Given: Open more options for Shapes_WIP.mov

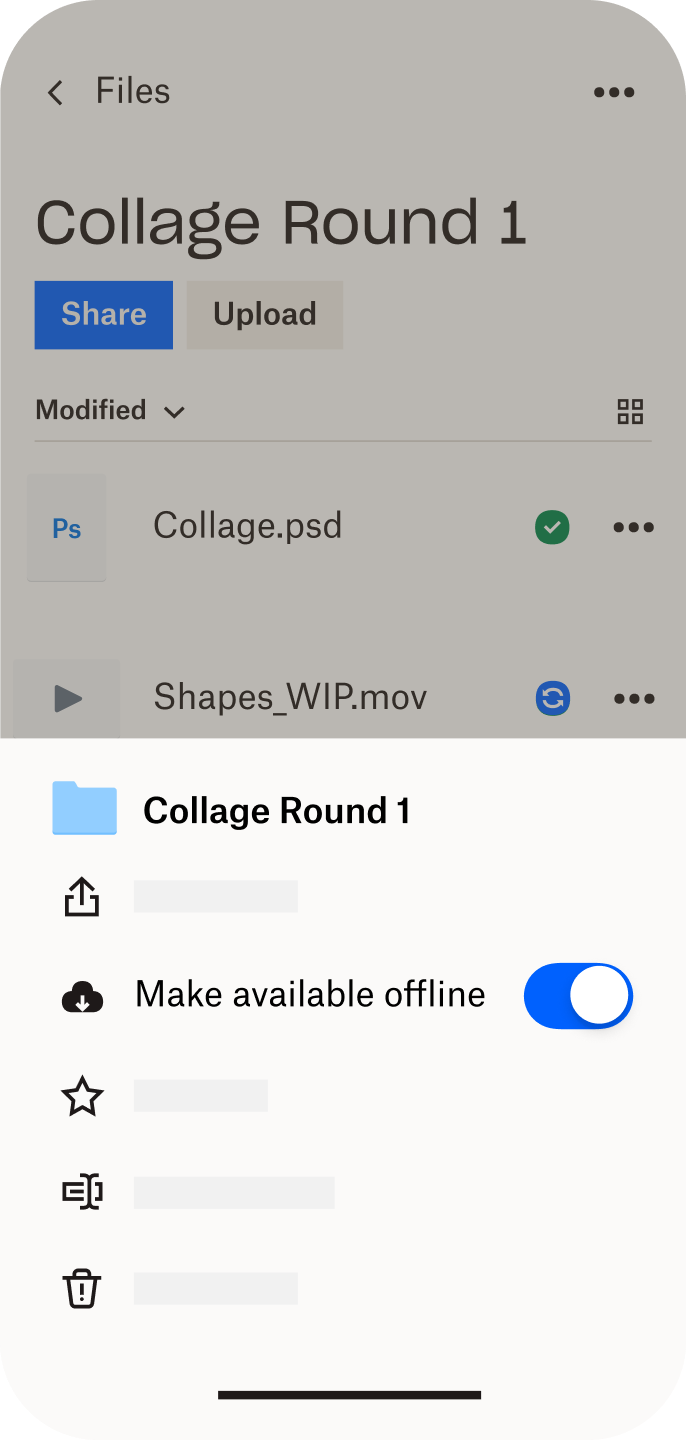Looking at the screenshot, I should [633, 699].
